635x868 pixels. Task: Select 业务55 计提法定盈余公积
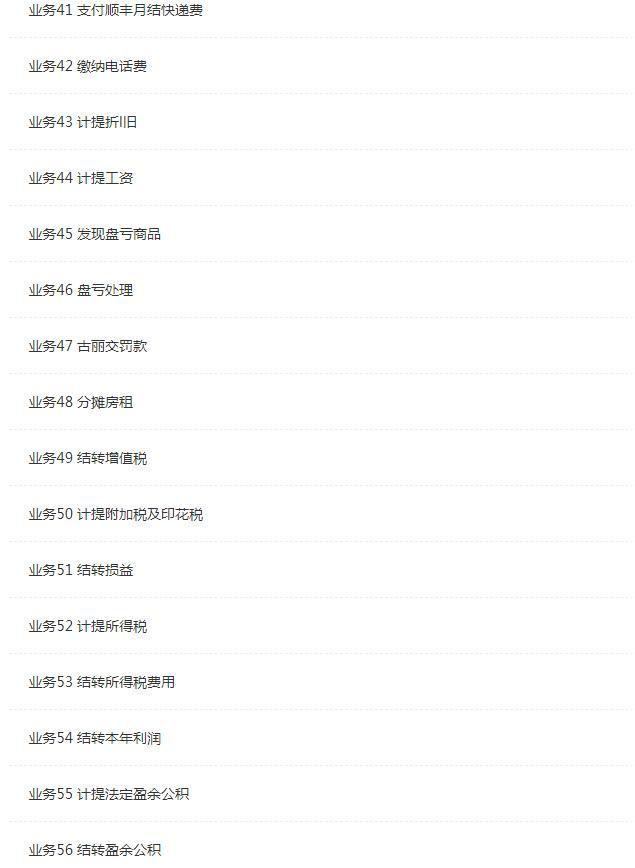click(x=109, y=794)
